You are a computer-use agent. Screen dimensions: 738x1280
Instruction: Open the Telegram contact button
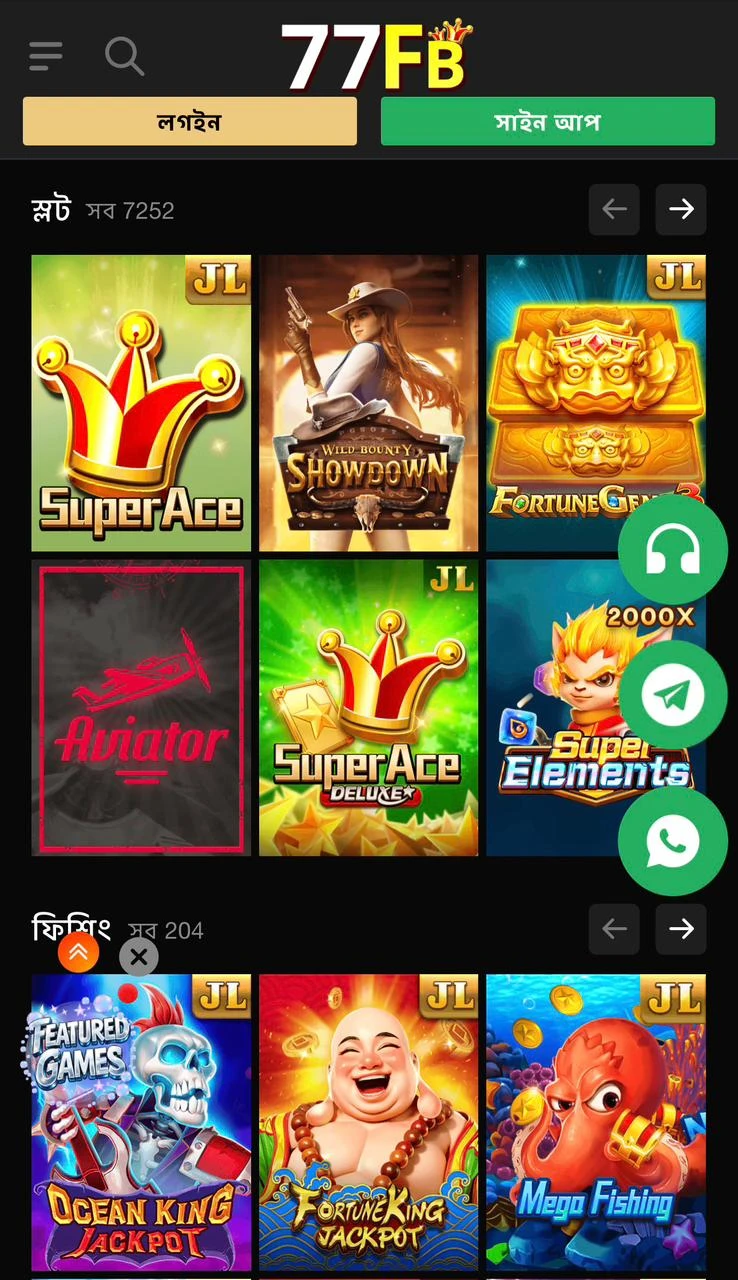672,695
